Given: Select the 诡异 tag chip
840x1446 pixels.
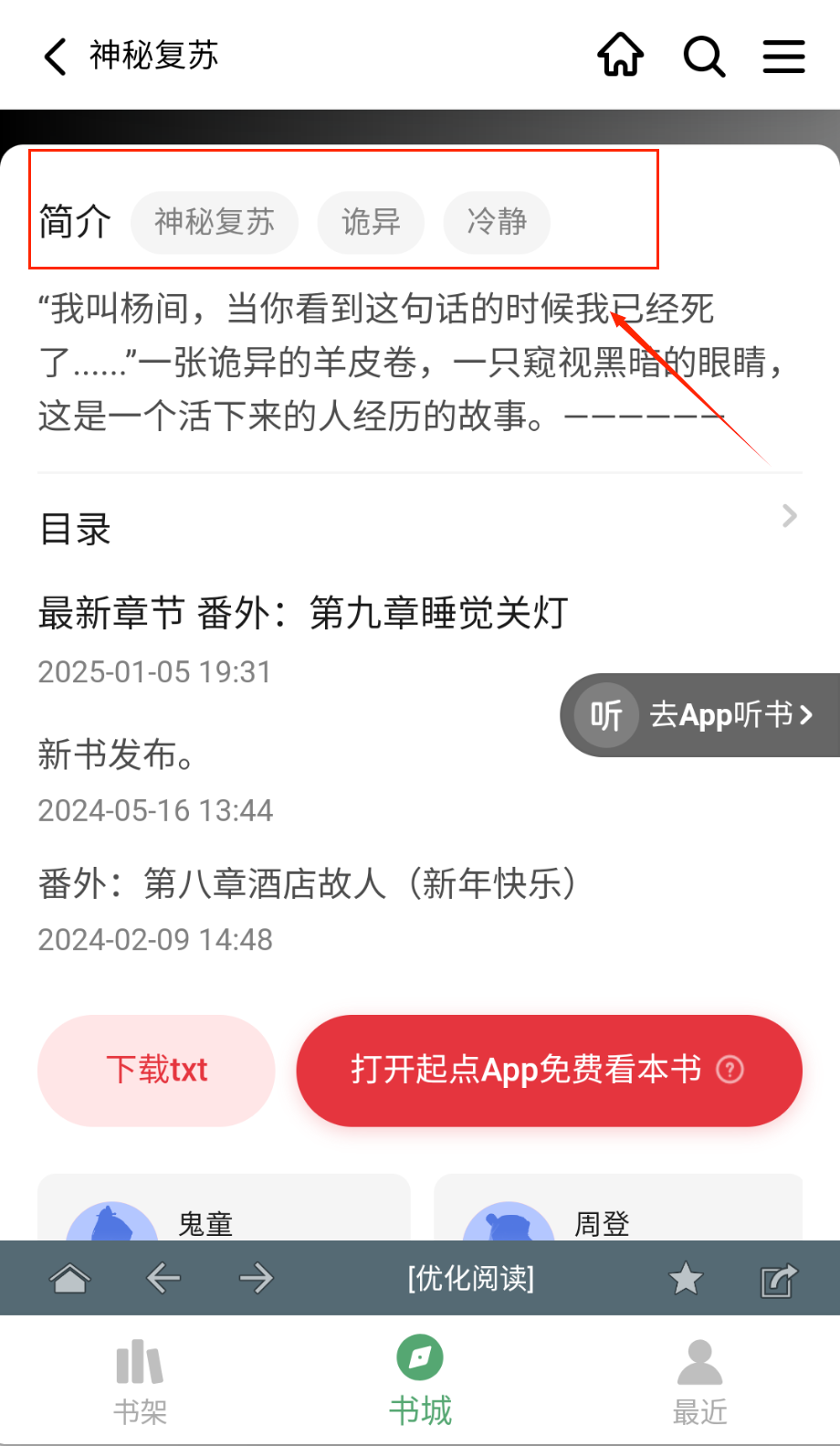Looking at the screenshot, I should point(371,222).
